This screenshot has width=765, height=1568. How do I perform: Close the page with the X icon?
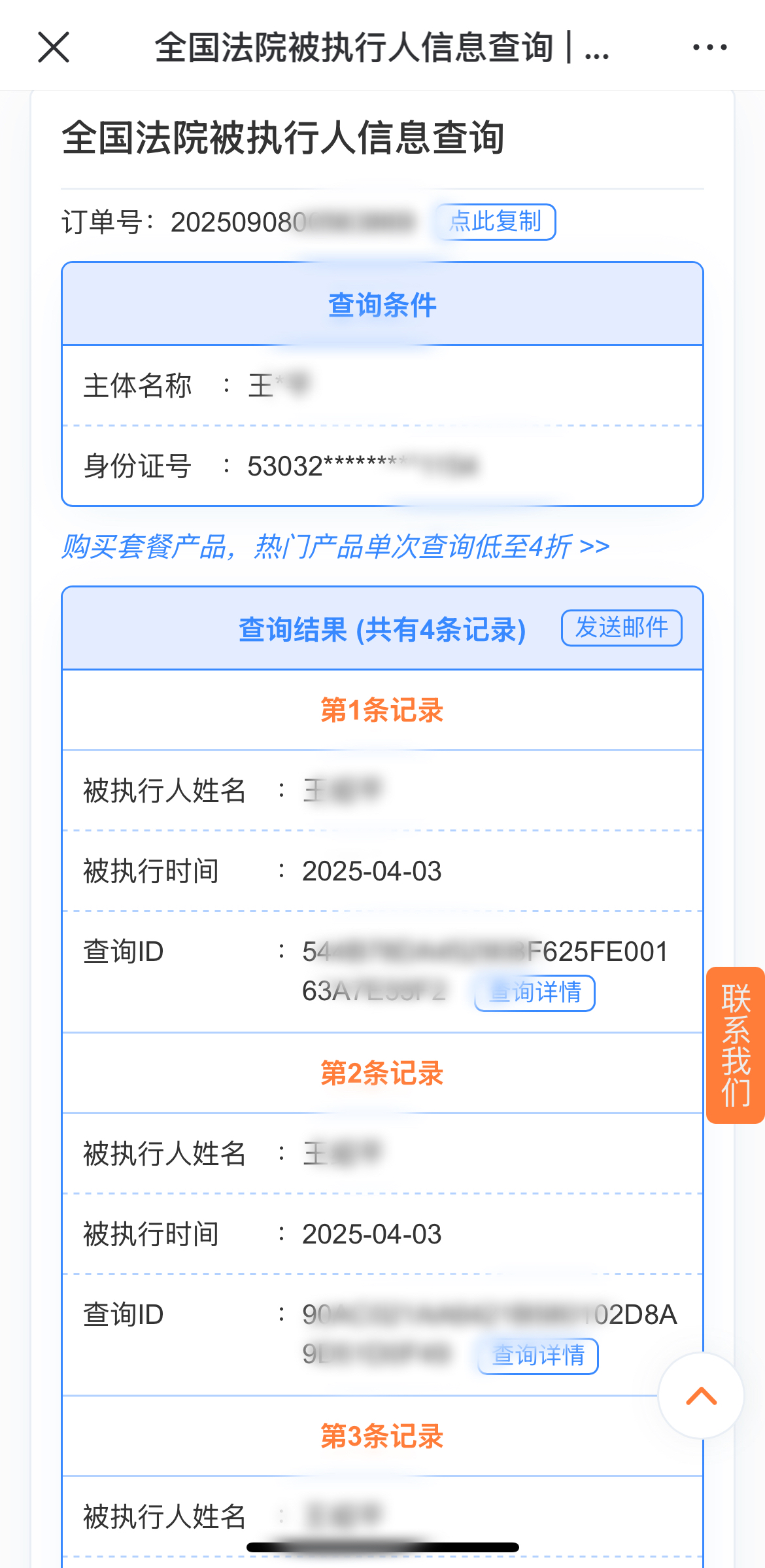click(x=54, y=47)
